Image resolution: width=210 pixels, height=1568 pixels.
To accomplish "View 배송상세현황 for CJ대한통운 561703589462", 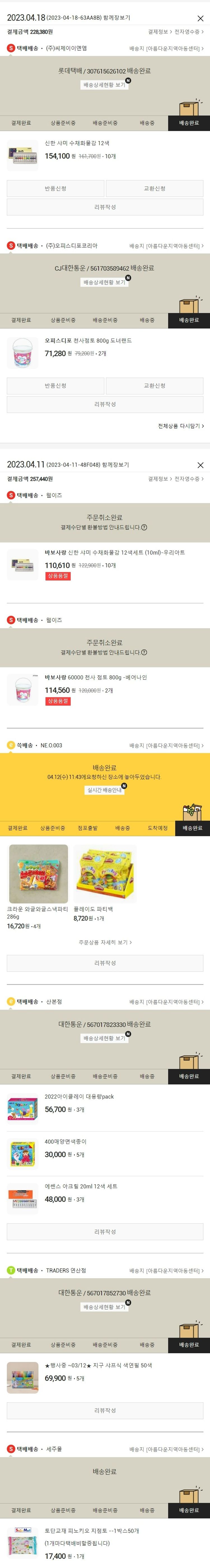I will point(104,282).
